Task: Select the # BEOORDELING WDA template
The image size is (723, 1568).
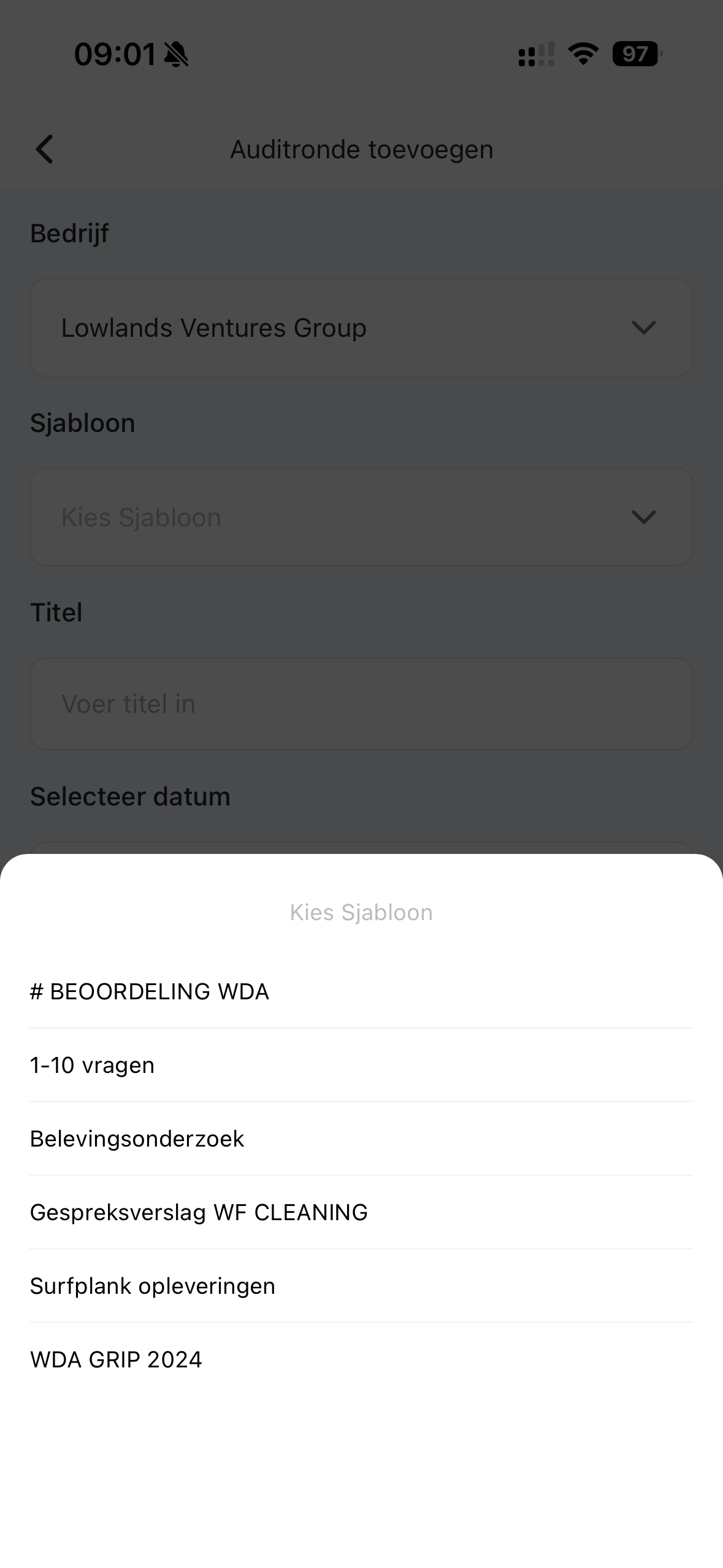Action: pos(150,991)
